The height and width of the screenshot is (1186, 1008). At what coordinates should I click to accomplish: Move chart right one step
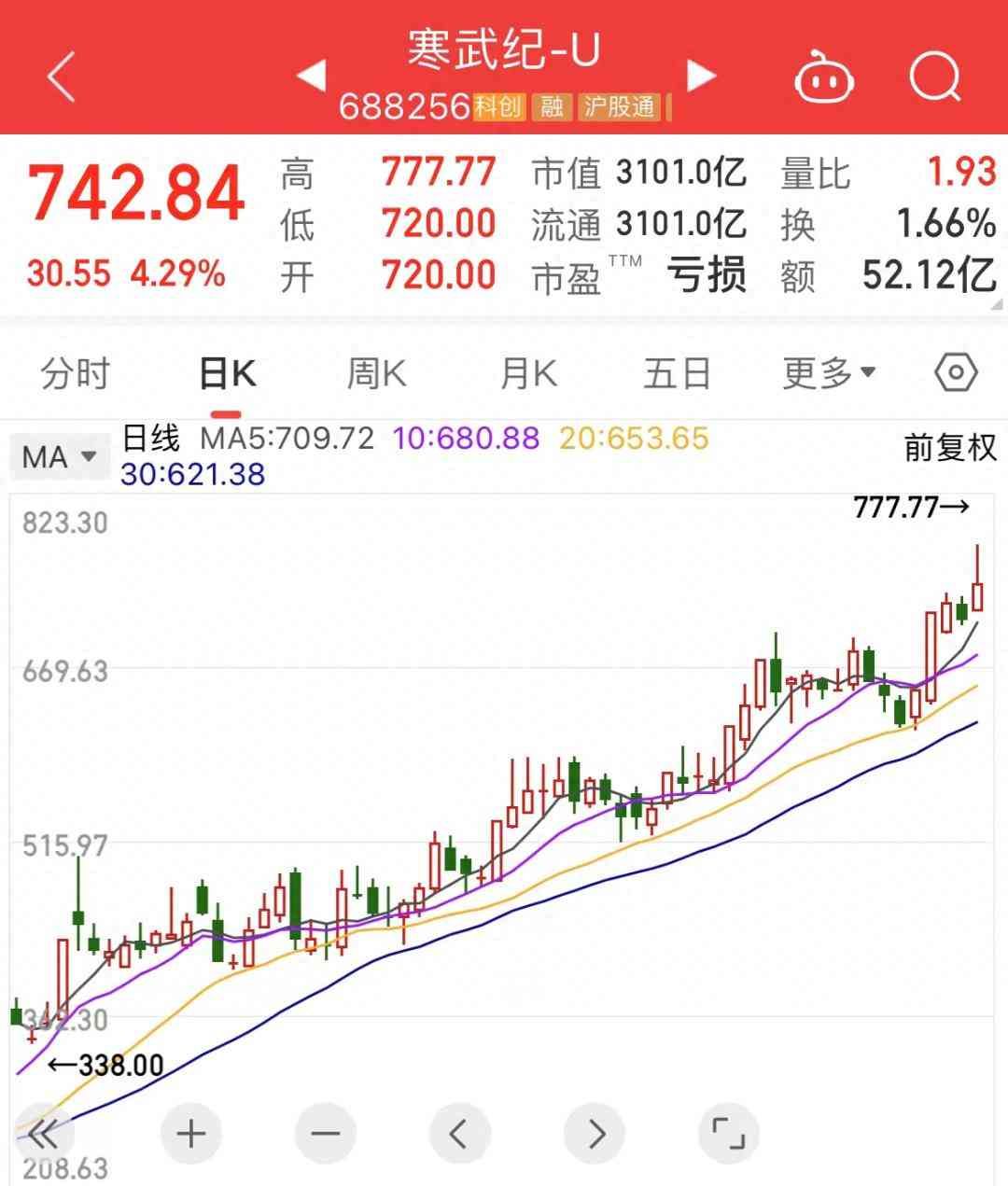click(x=595, y=1135)
